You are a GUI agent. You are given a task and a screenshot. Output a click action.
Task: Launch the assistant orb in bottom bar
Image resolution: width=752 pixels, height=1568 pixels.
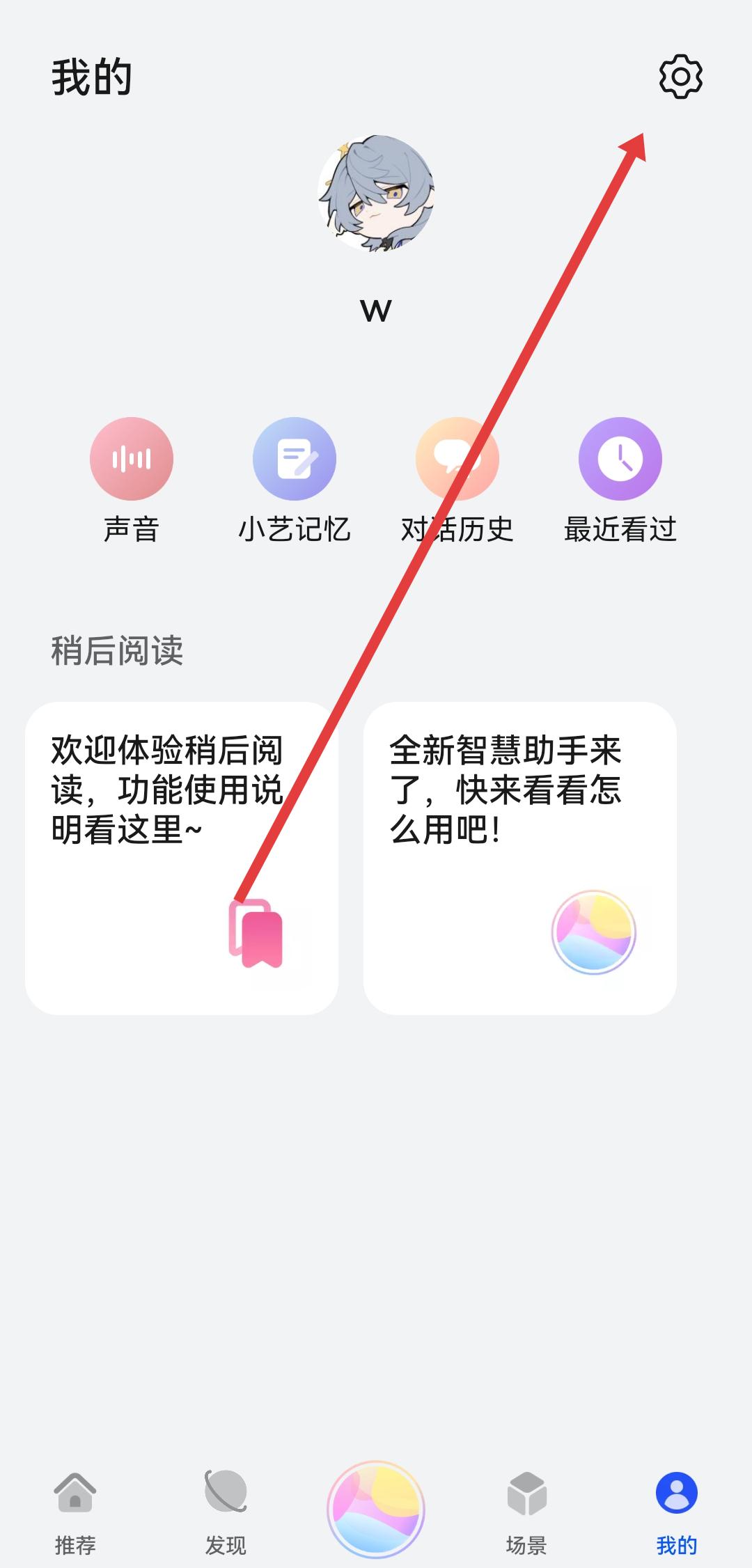(x=376, y=1508)
